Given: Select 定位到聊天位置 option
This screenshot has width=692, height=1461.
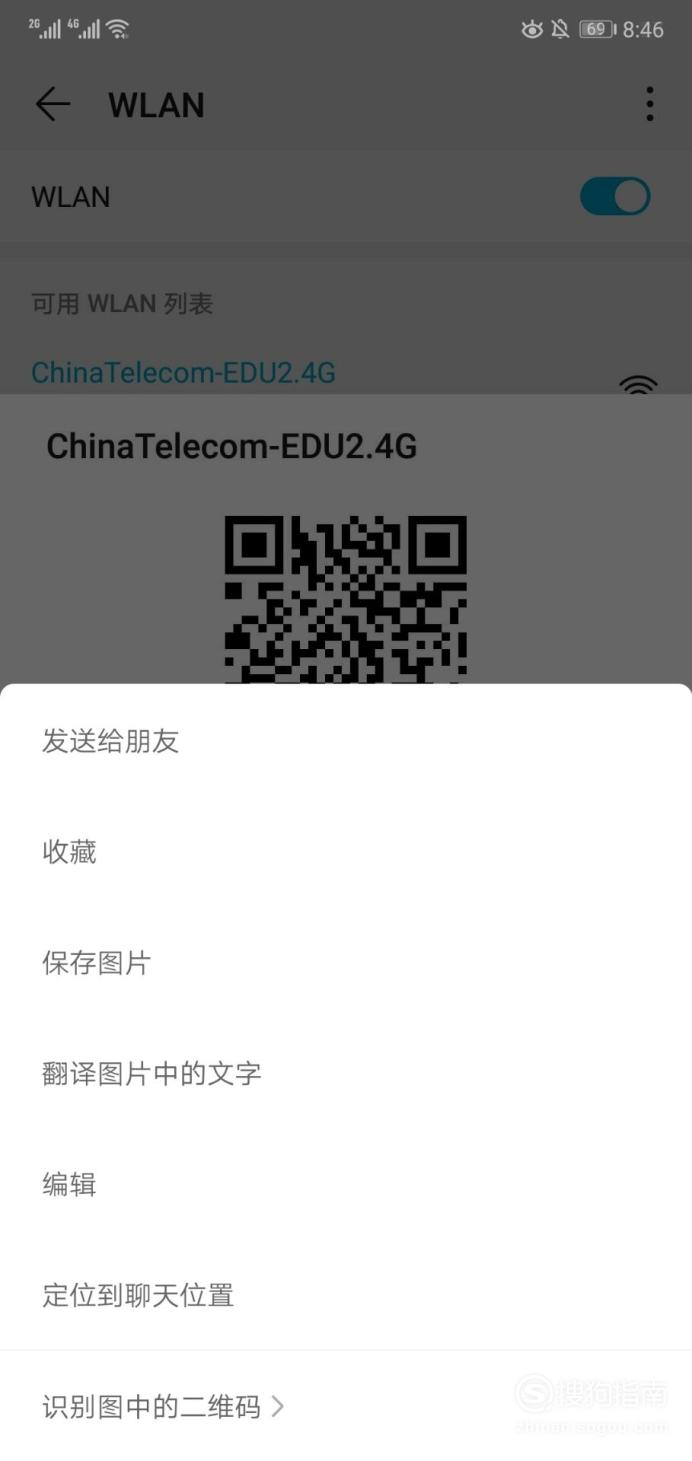Looking at the screenshot, I should 346,1296.
